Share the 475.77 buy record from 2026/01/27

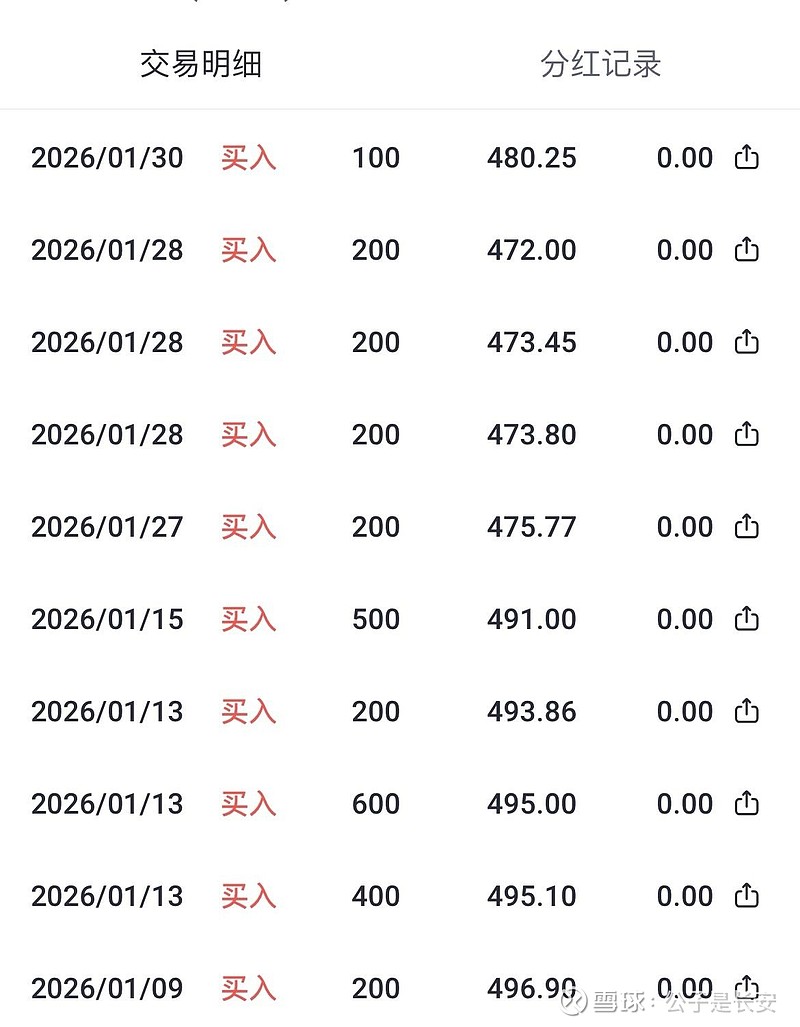(747, 527)
